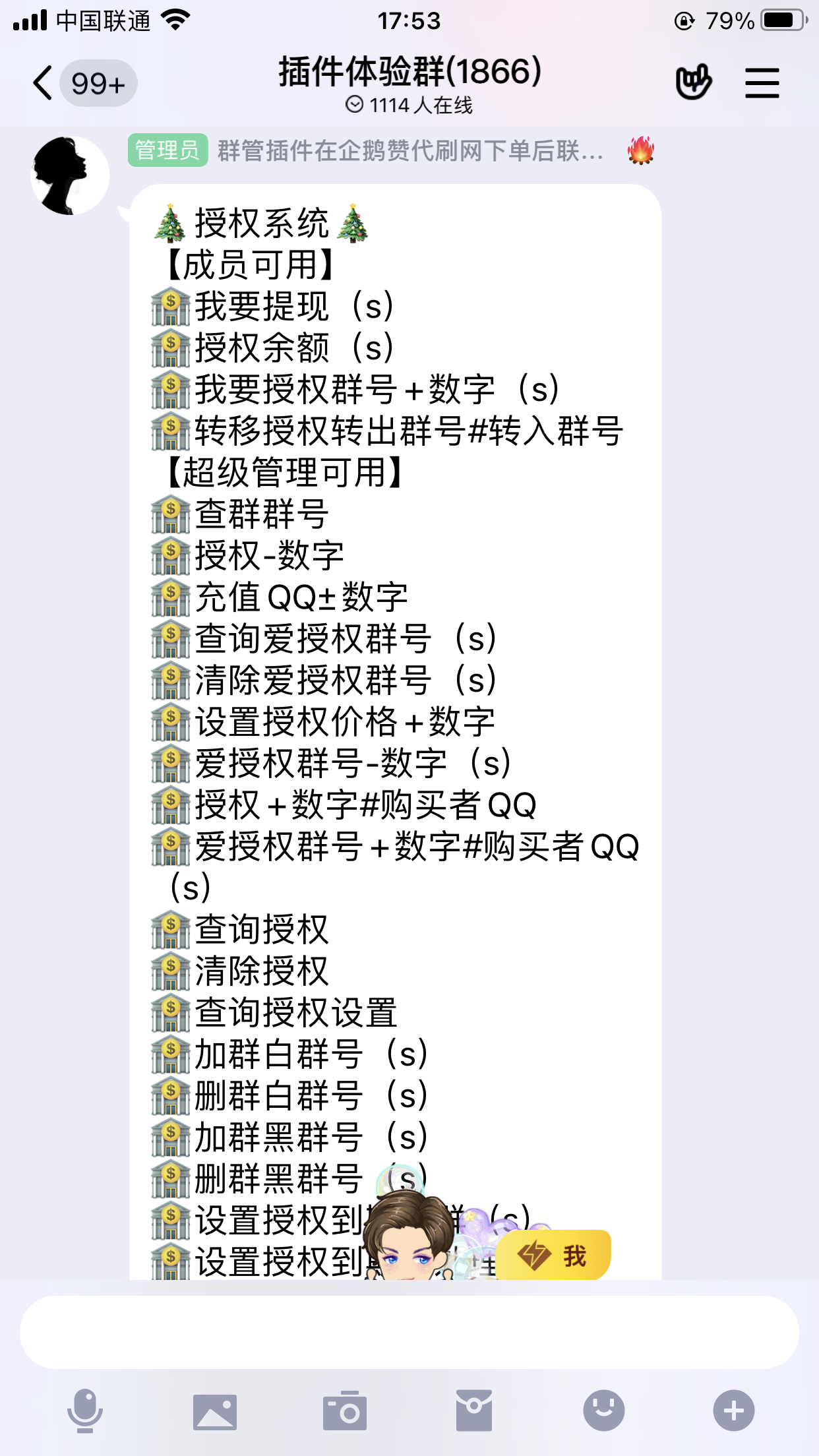Open the group menu with three lines
The height and width of the screenshot is (1456, 819).
pyautogui.click(x=762, y=83)
